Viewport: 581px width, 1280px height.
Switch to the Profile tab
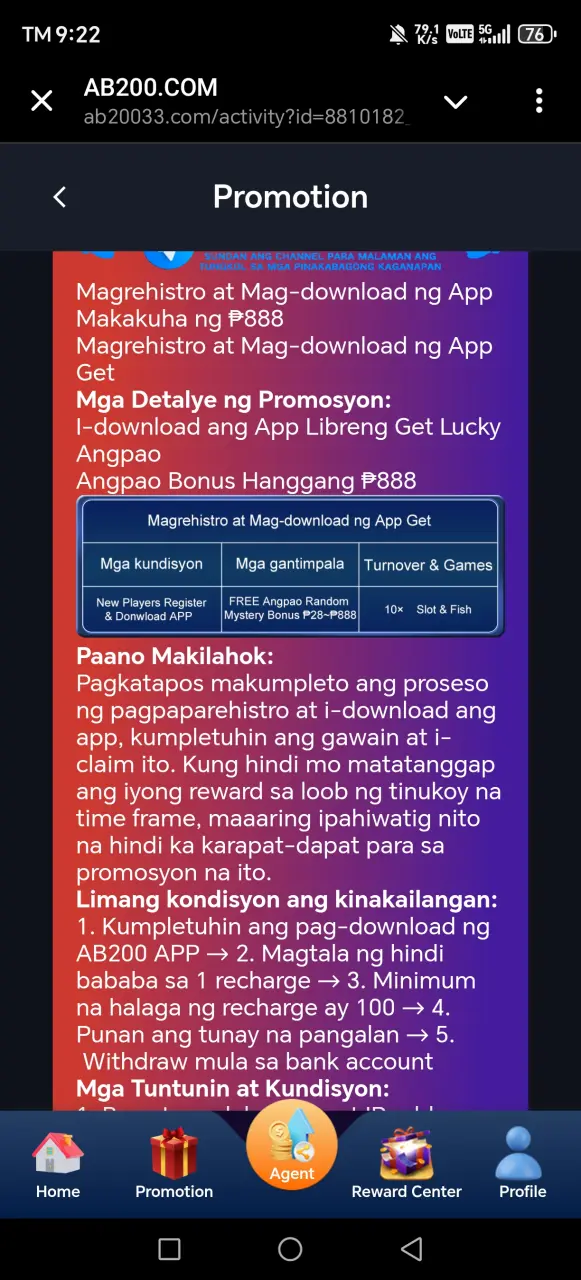coord(523,1164)
